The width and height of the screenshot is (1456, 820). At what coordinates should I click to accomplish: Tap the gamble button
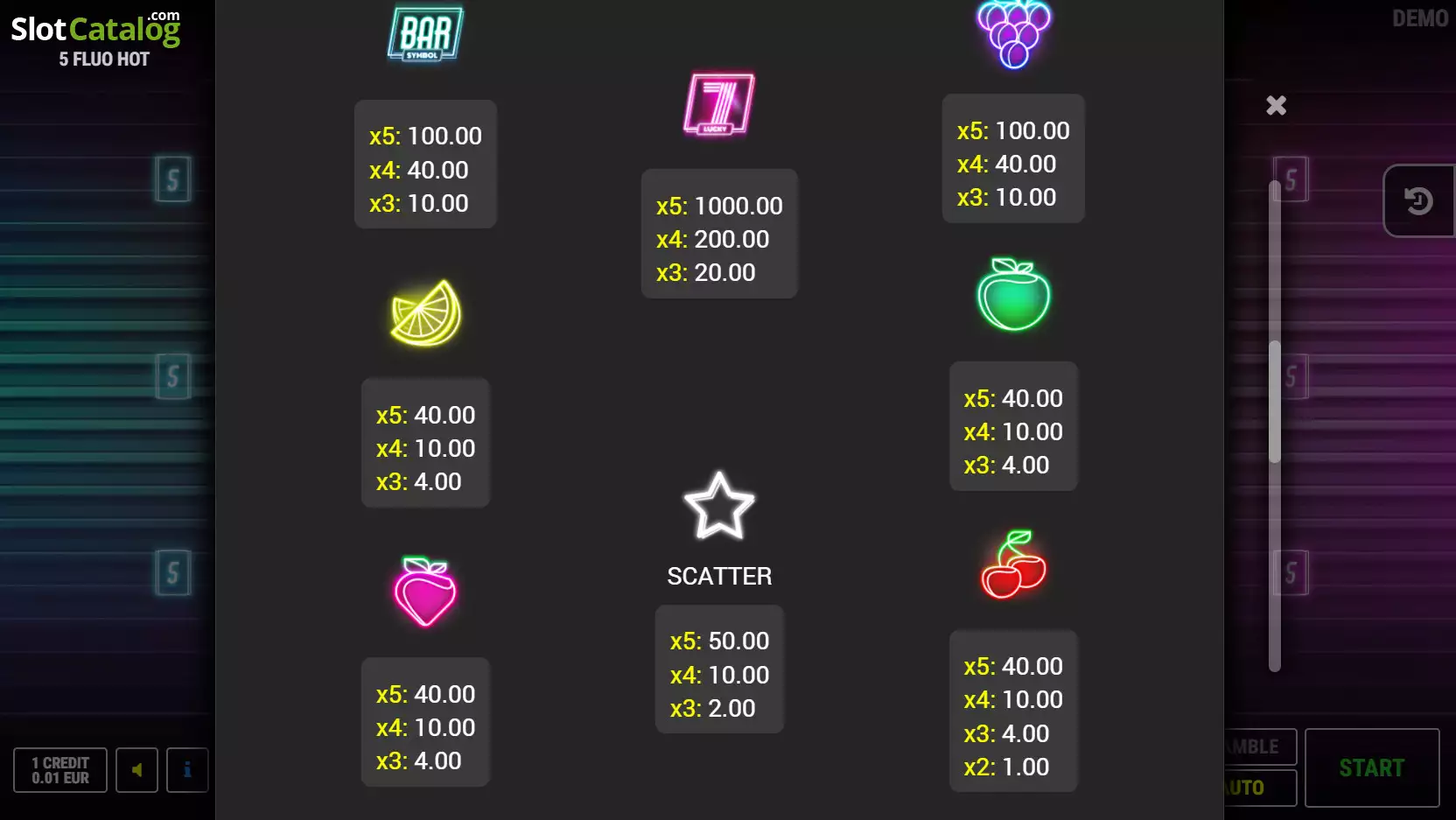coord(1260,746)
